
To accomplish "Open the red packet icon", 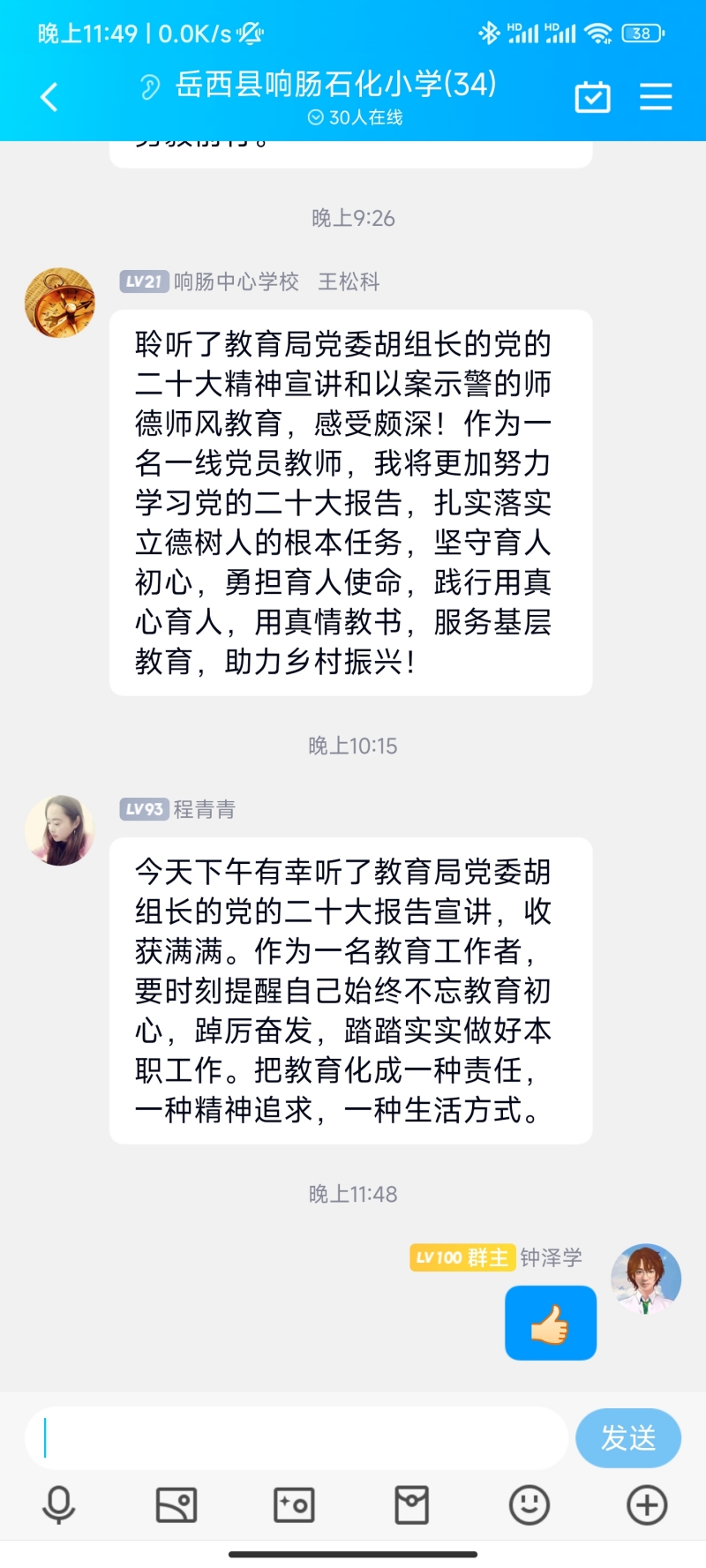I will [411, 1504].
